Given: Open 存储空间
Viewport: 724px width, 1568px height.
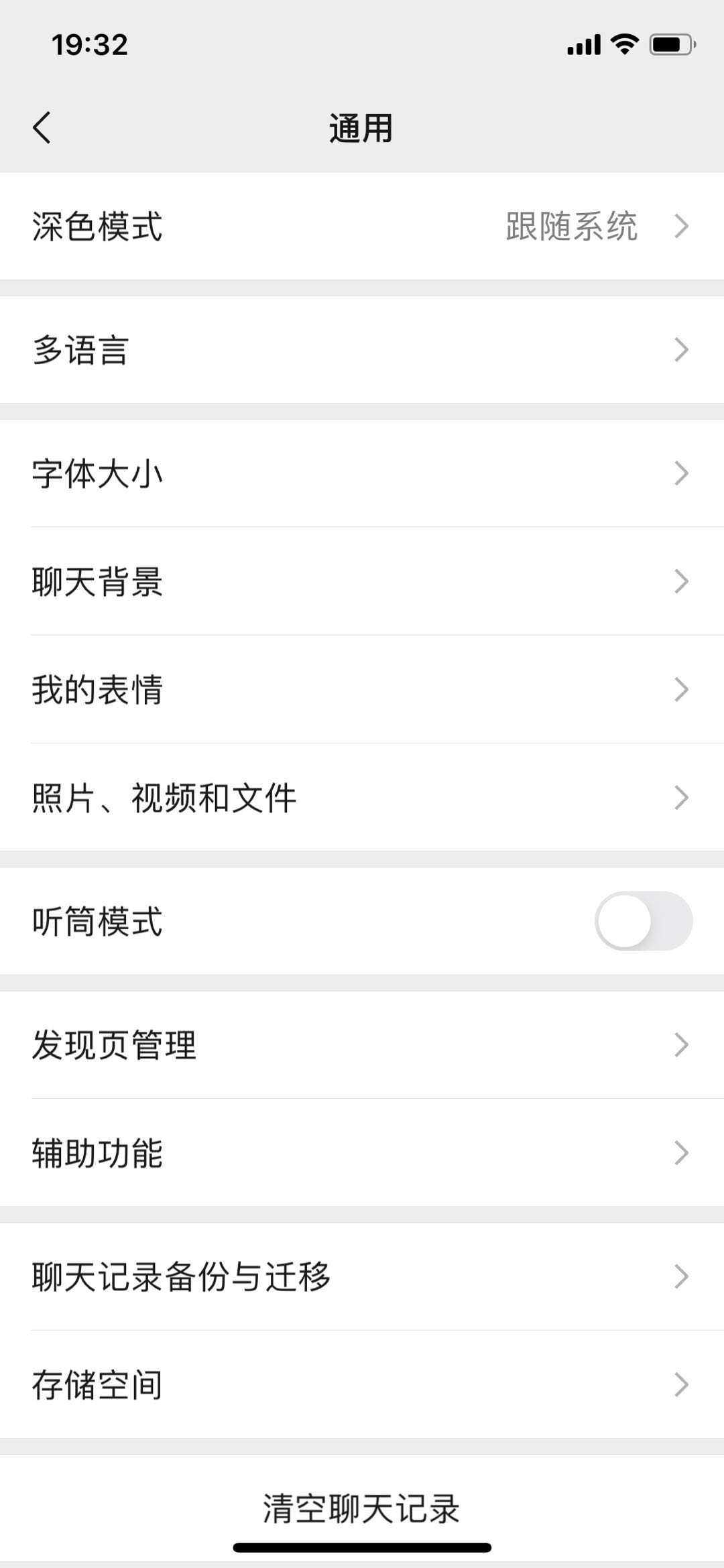Looking at the screenshot, I should coord(362,1384).
